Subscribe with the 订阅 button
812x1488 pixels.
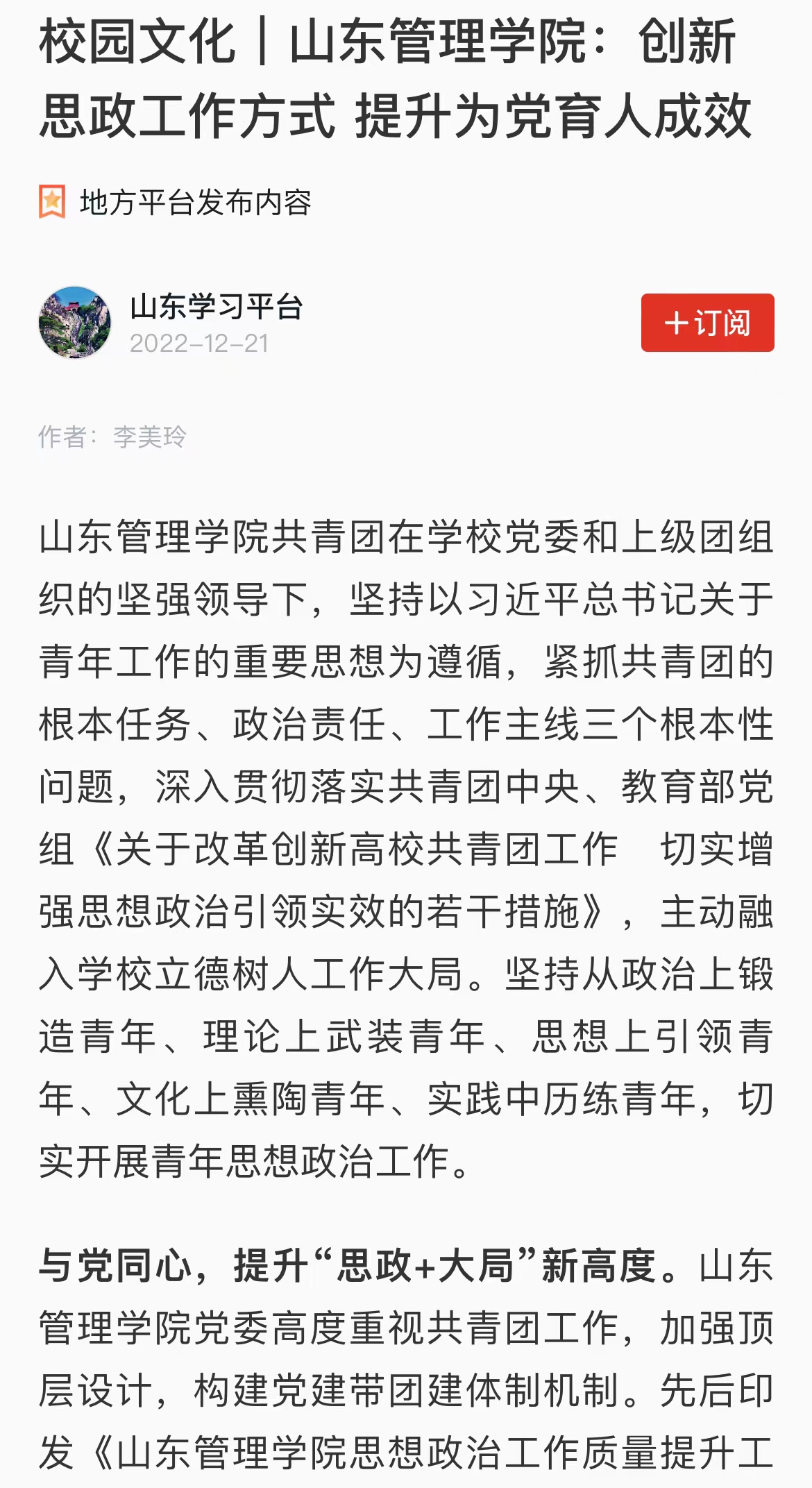click(707, 323)
